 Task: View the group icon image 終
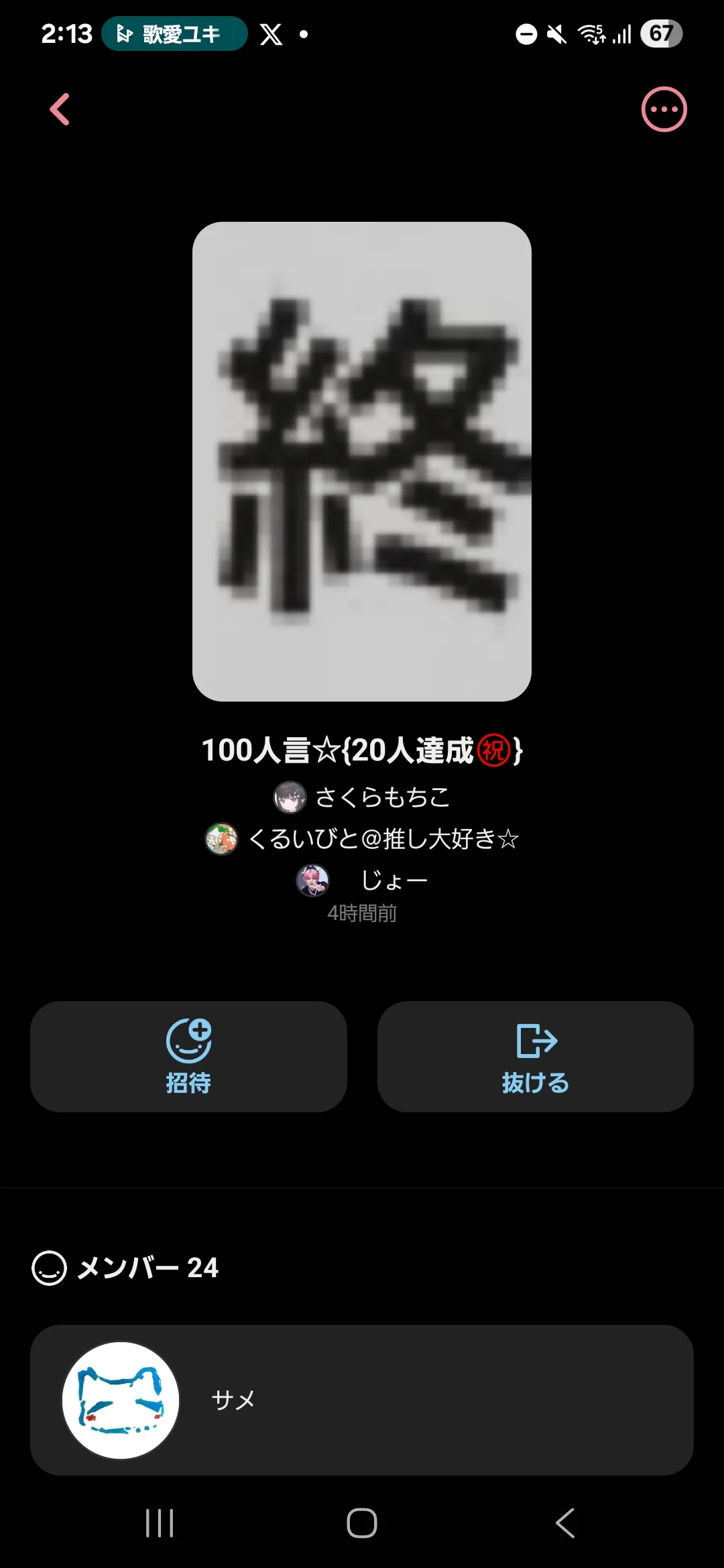click(362, 462)
